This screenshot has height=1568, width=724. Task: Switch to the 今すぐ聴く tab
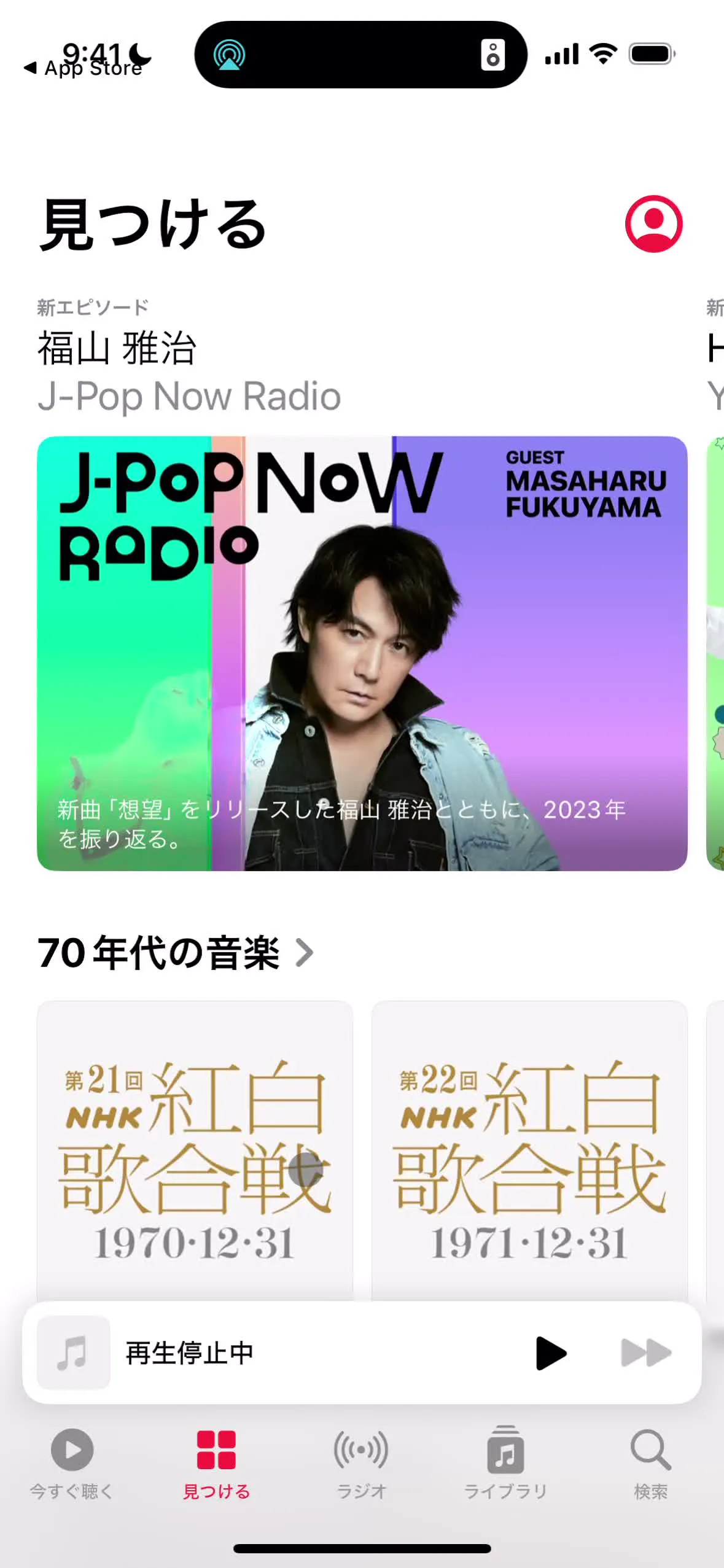[72, 1463]
